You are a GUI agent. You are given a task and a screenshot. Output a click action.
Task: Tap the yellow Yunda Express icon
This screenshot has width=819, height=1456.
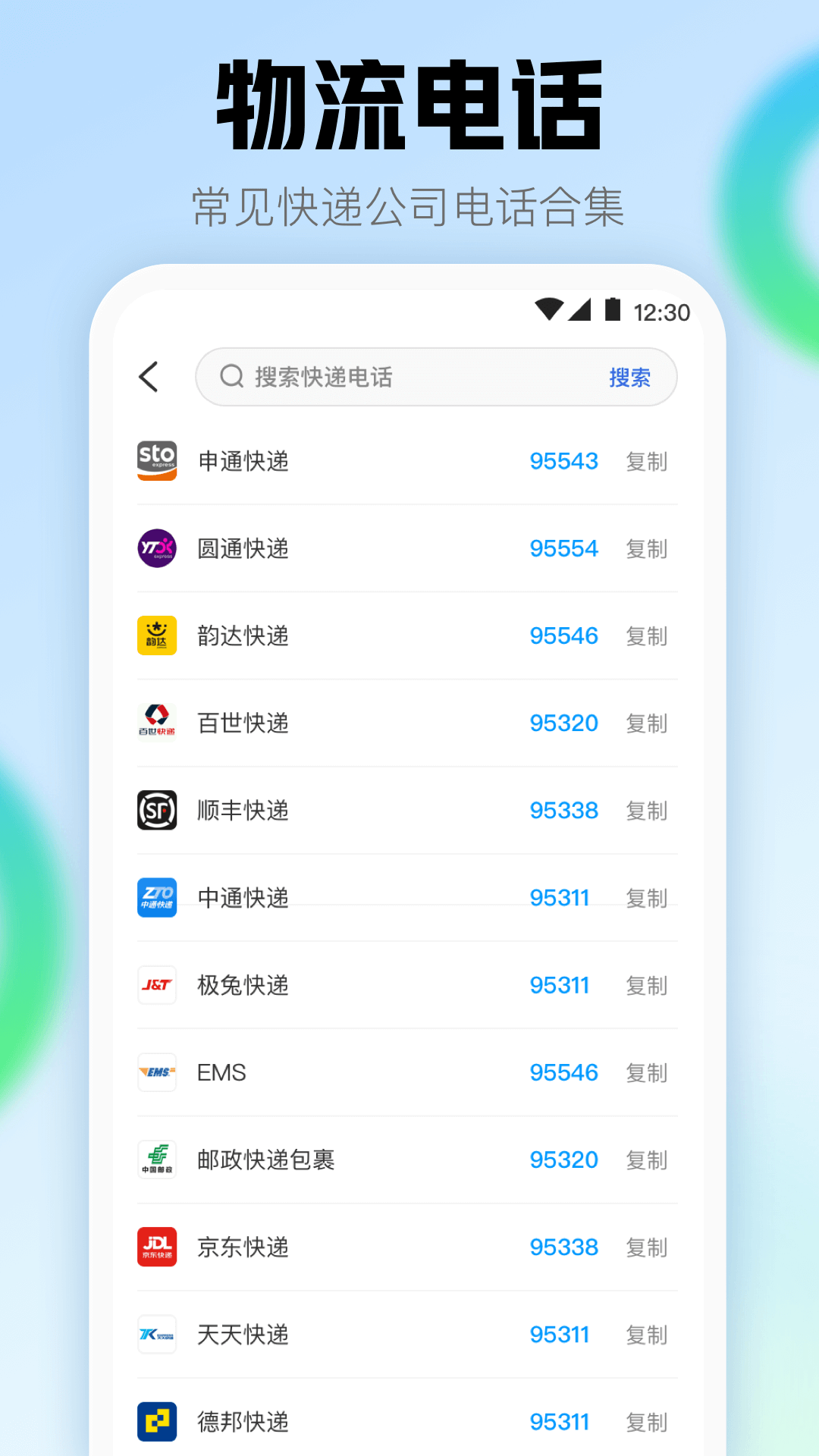click(157, 635)
